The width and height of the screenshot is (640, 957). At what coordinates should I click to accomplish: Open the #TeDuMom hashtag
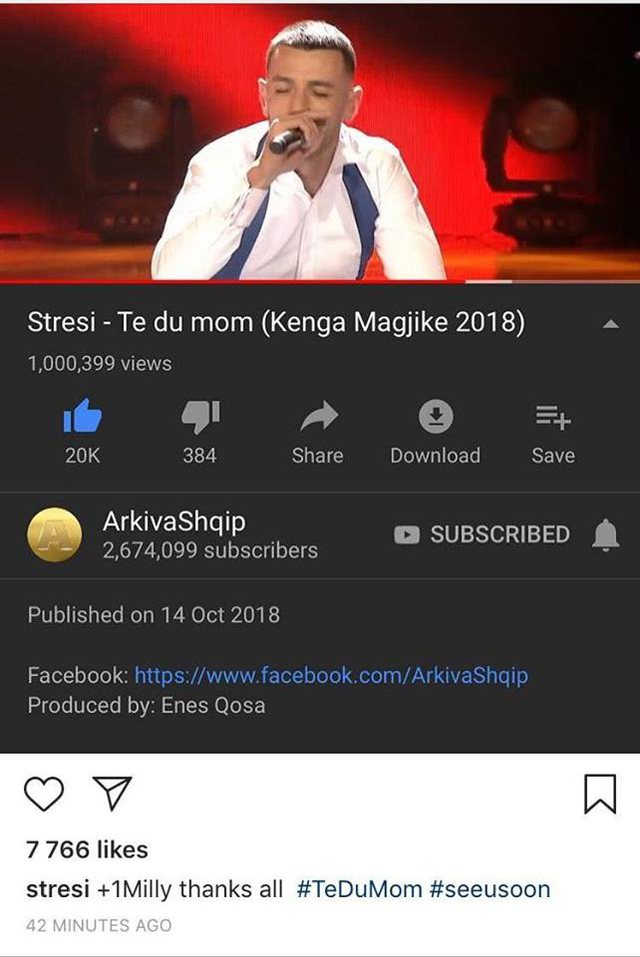tap(359, 889)
